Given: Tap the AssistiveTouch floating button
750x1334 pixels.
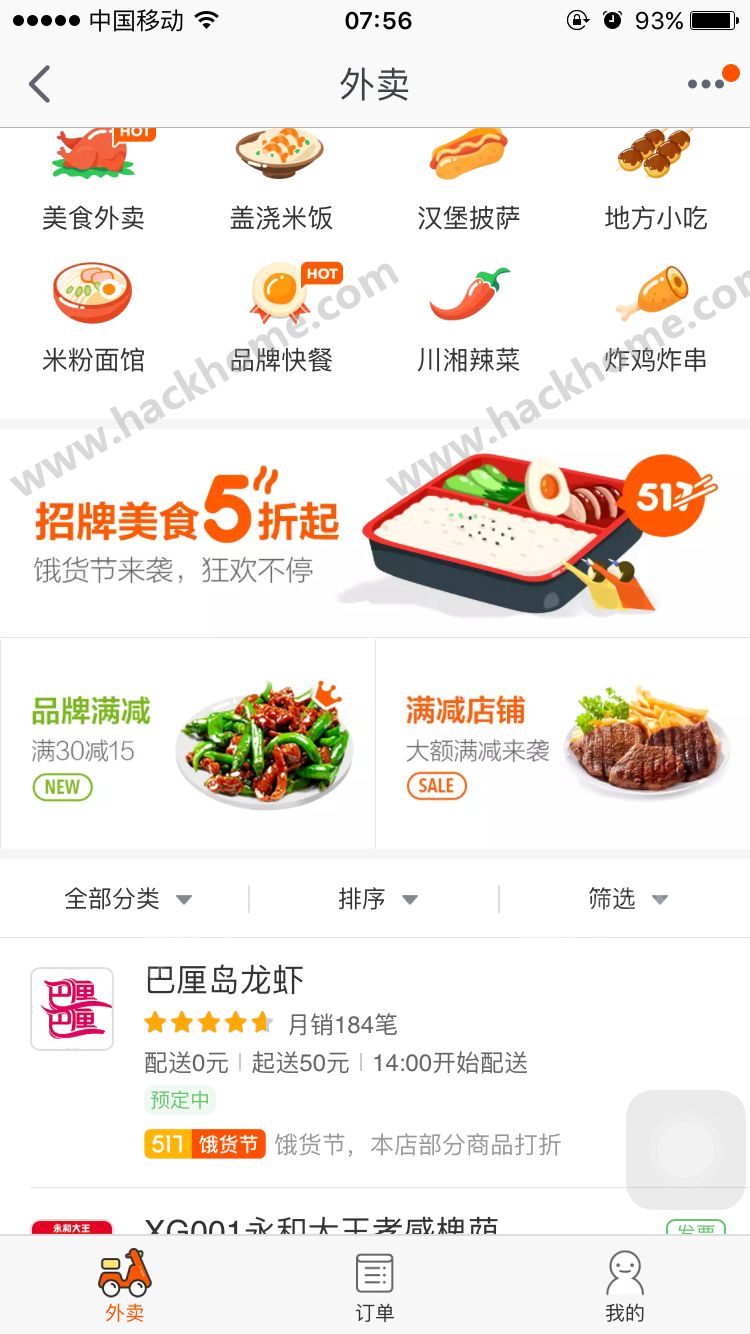Looking at the screenshot, I should pos(686,1150).
